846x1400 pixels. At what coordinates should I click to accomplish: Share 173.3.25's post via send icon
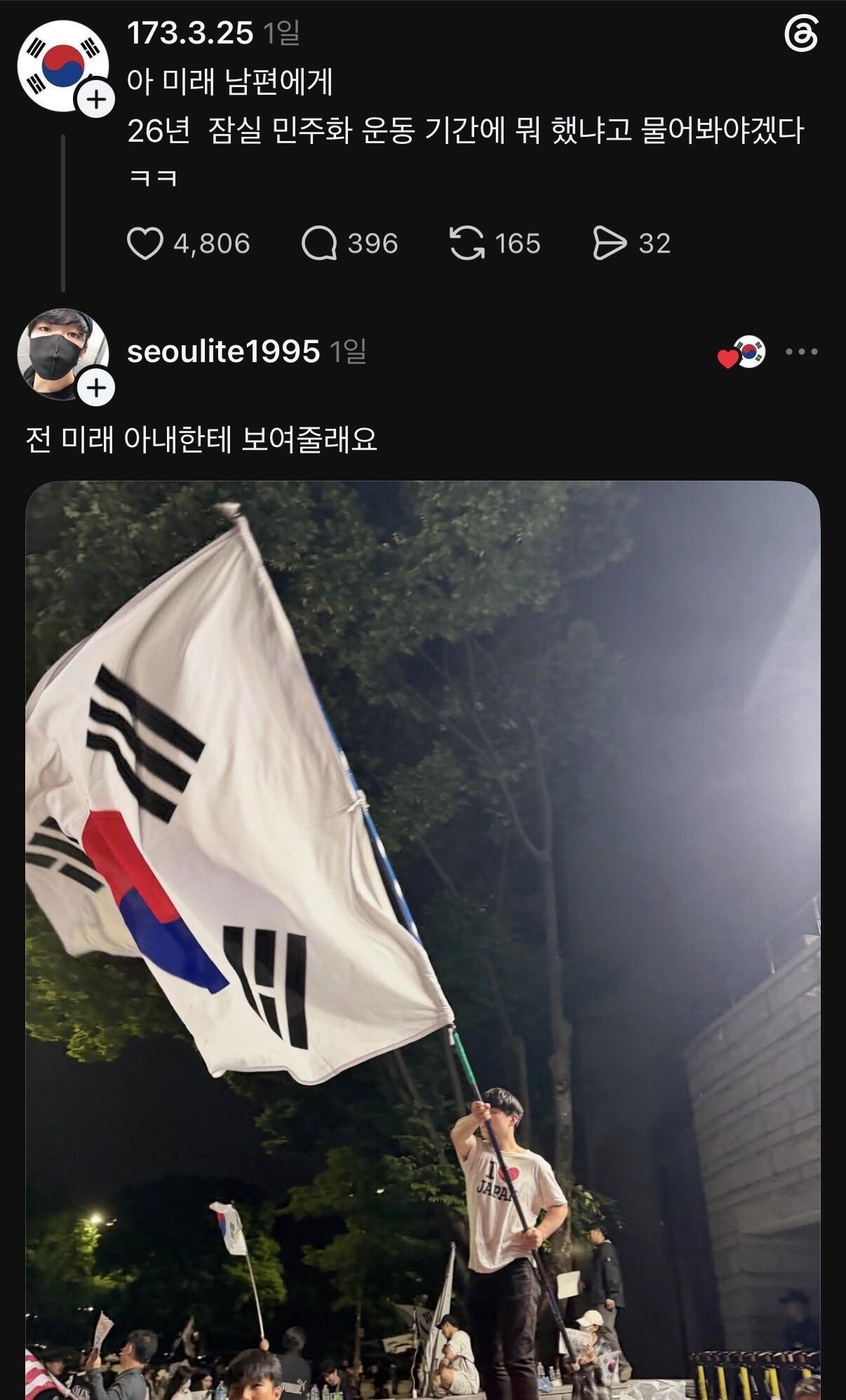point(610,244)
